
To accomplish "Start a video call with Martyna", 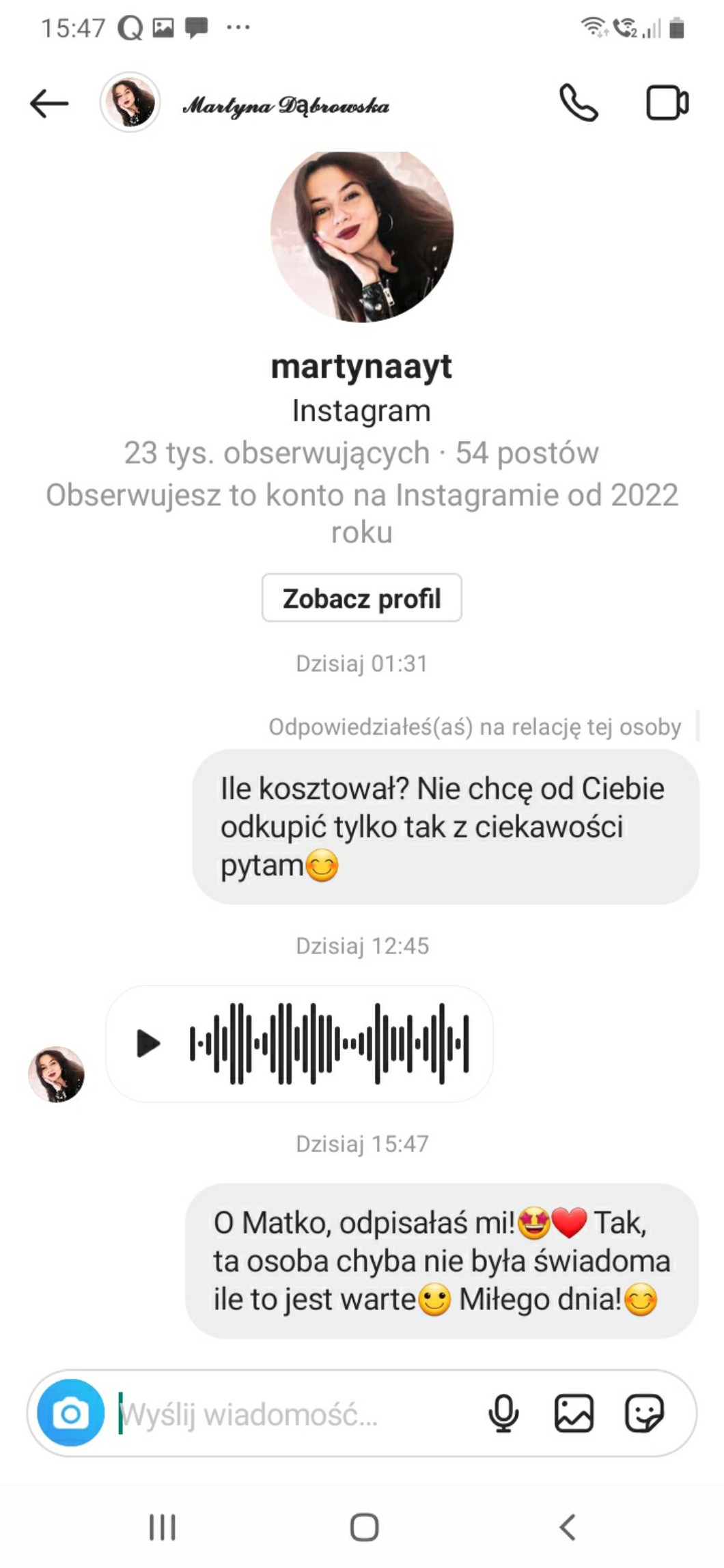I will coord(667,104).
